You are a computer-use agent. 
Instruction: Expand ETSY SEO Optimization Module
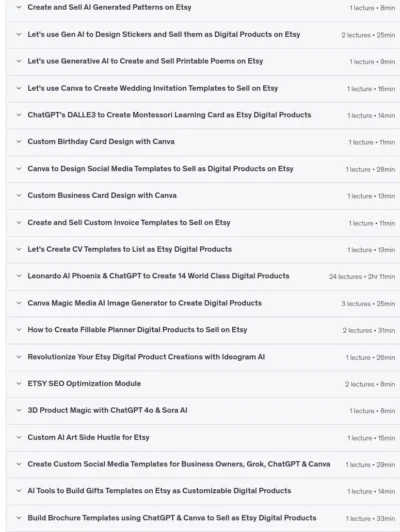coord(203,384)
